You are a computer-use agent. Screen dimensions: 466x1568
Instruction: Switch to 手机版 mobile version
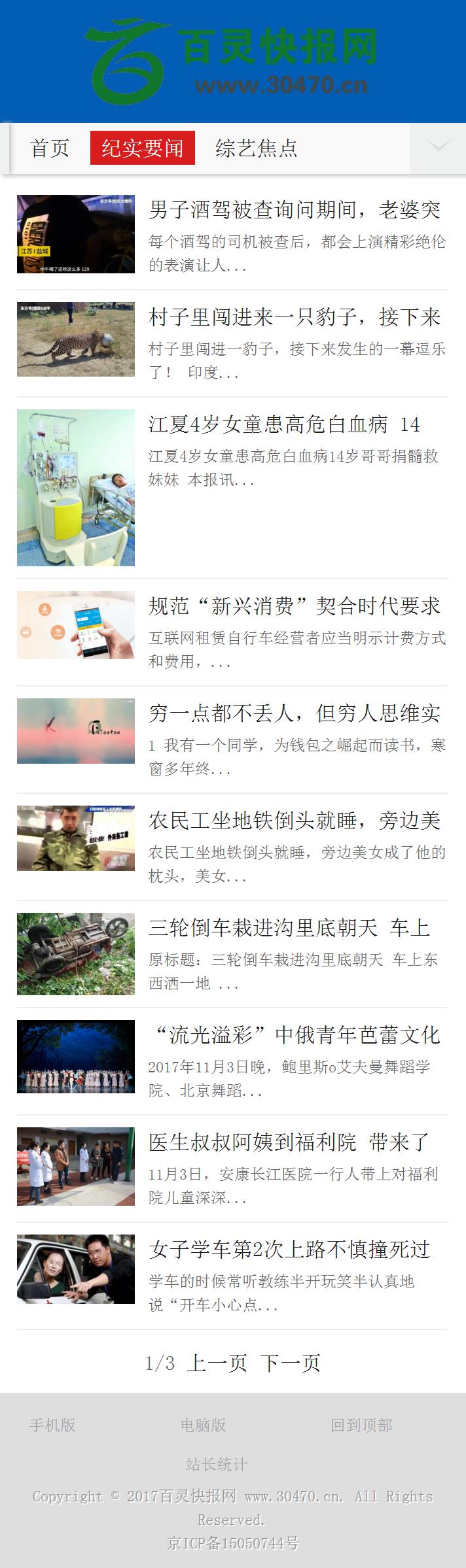tap(52, 1425)
